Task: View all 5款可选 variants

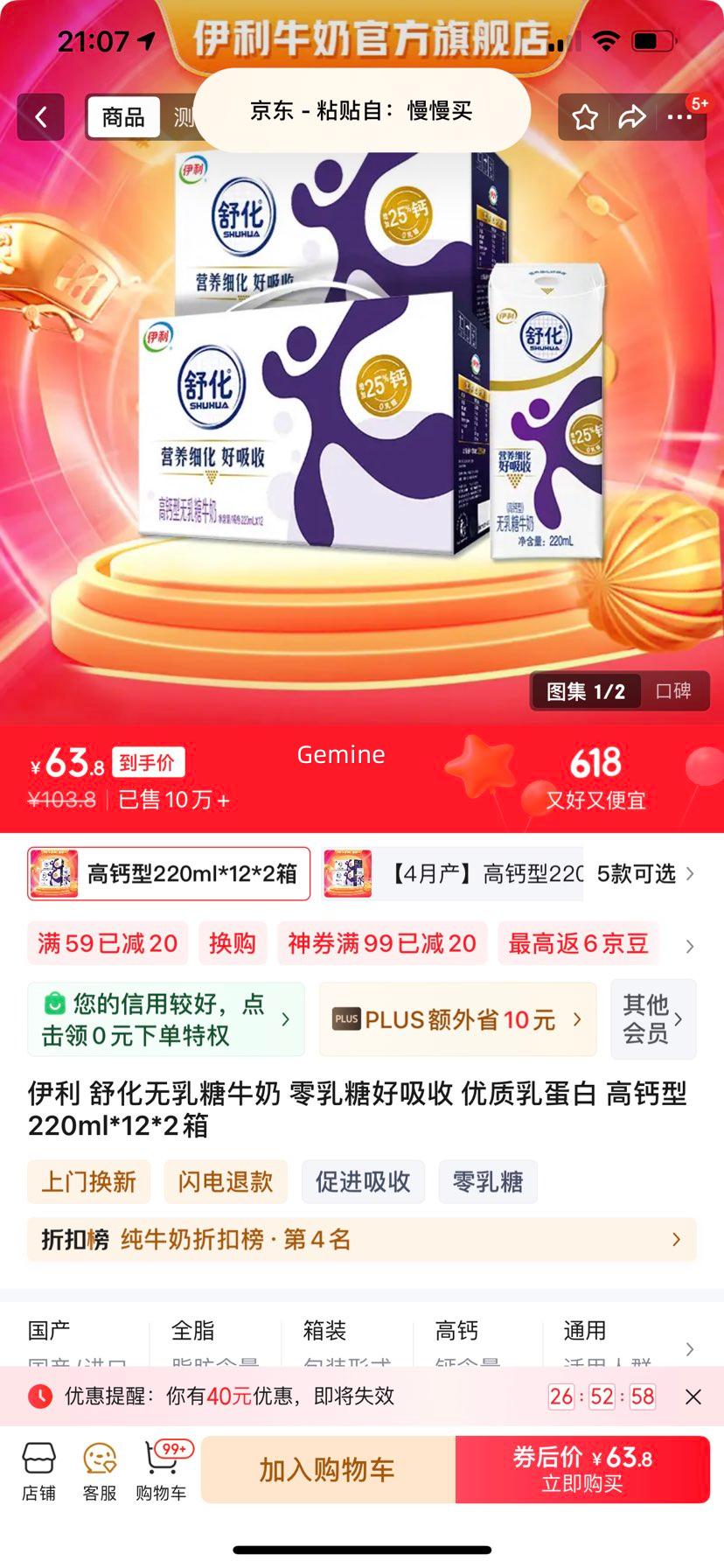Action: pyautogui.click(x=645, y=873)
